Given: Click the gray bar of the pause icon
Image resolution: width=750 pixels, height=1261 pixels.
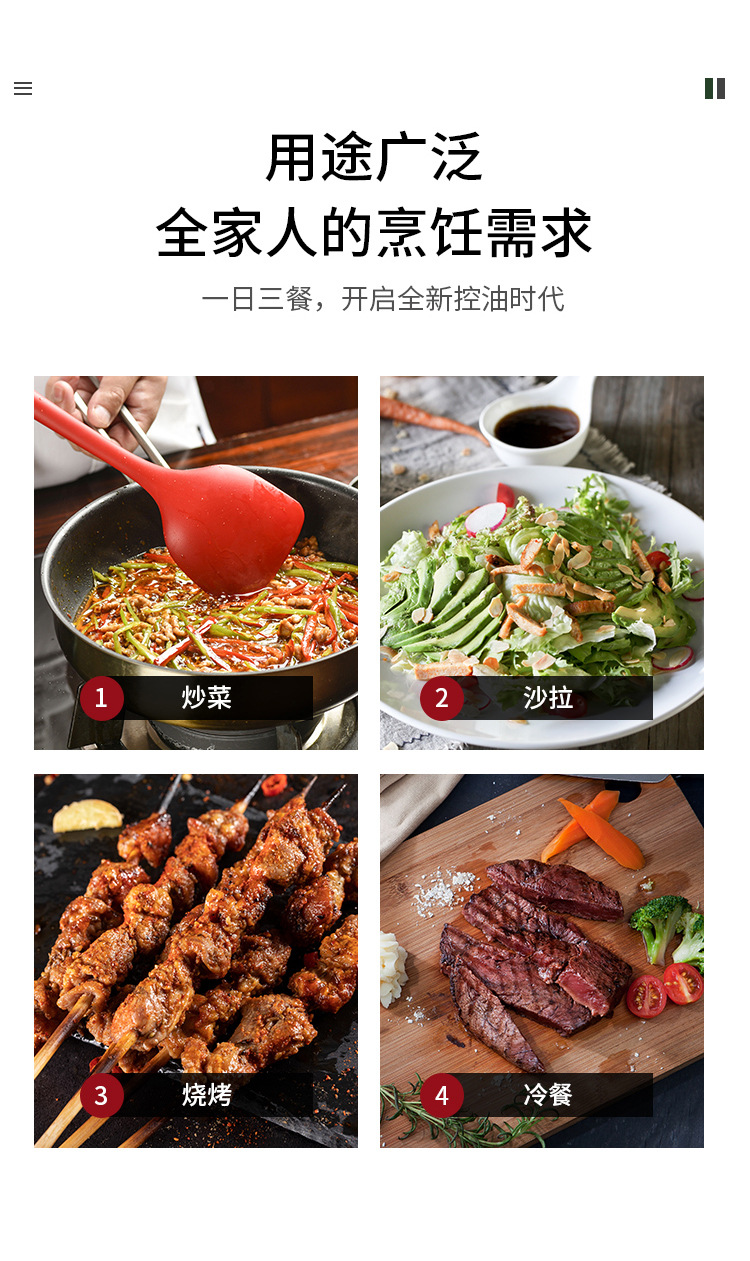Looking at the screenshot, I should [721, 88].
